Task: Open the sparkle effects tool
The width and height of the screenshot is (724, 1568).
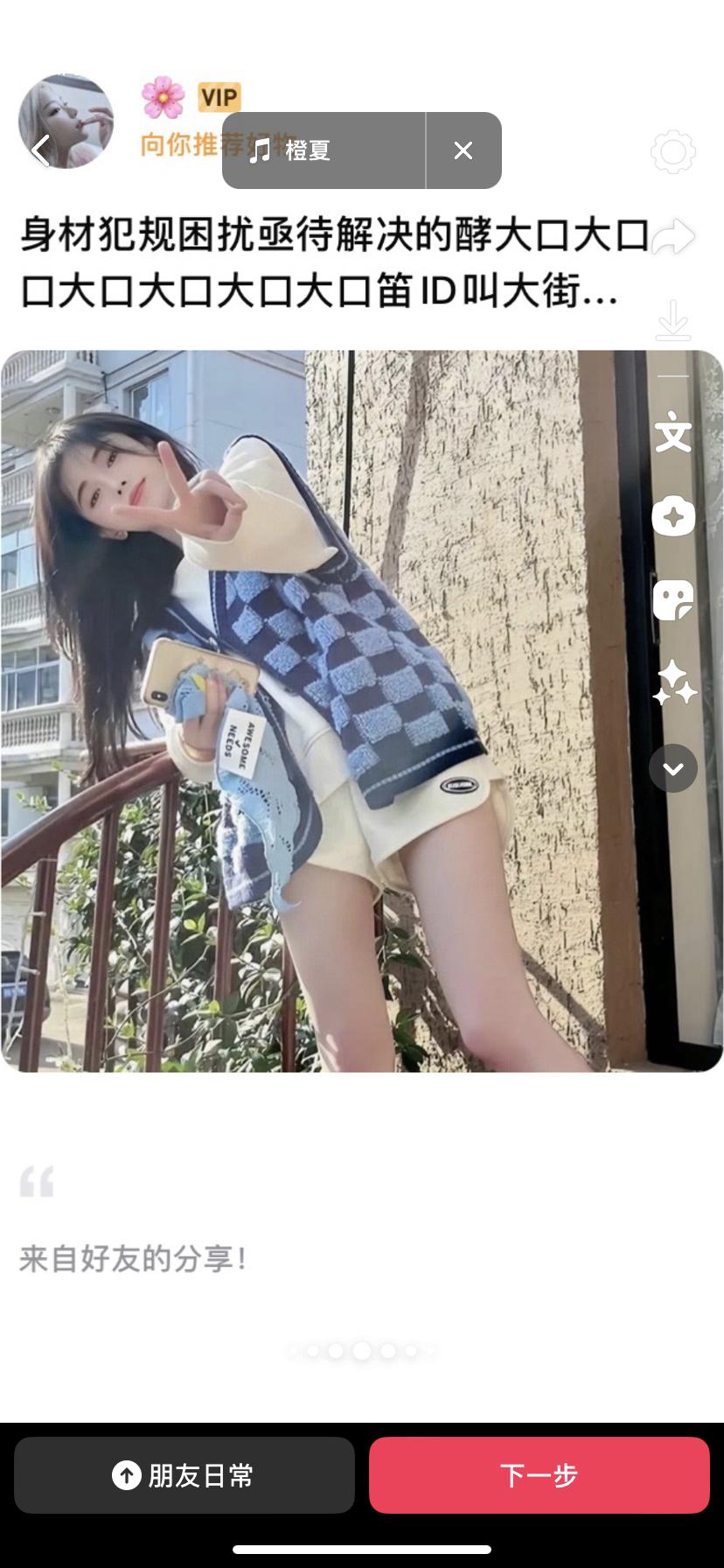Action: tap(672, 683)
